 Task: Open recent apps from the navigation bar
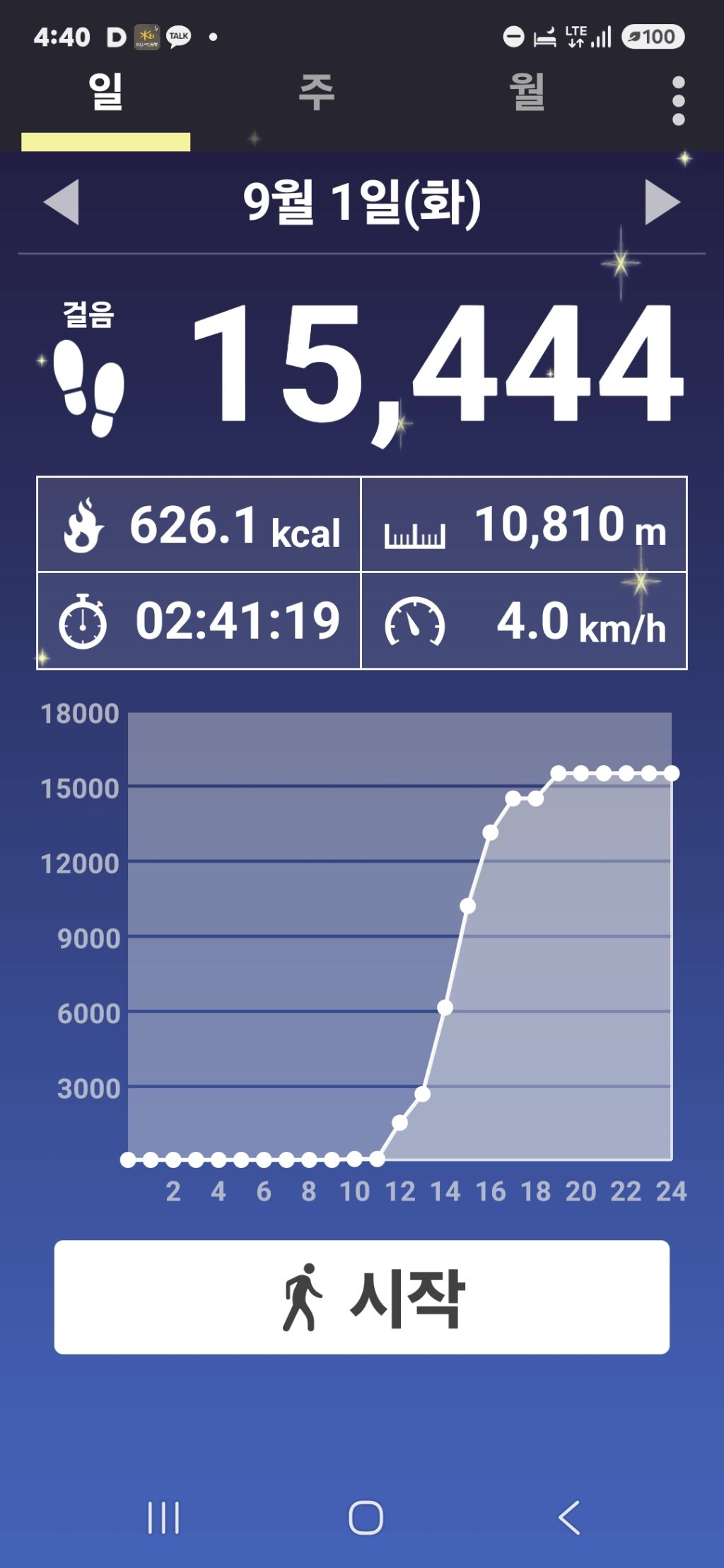163,1517
